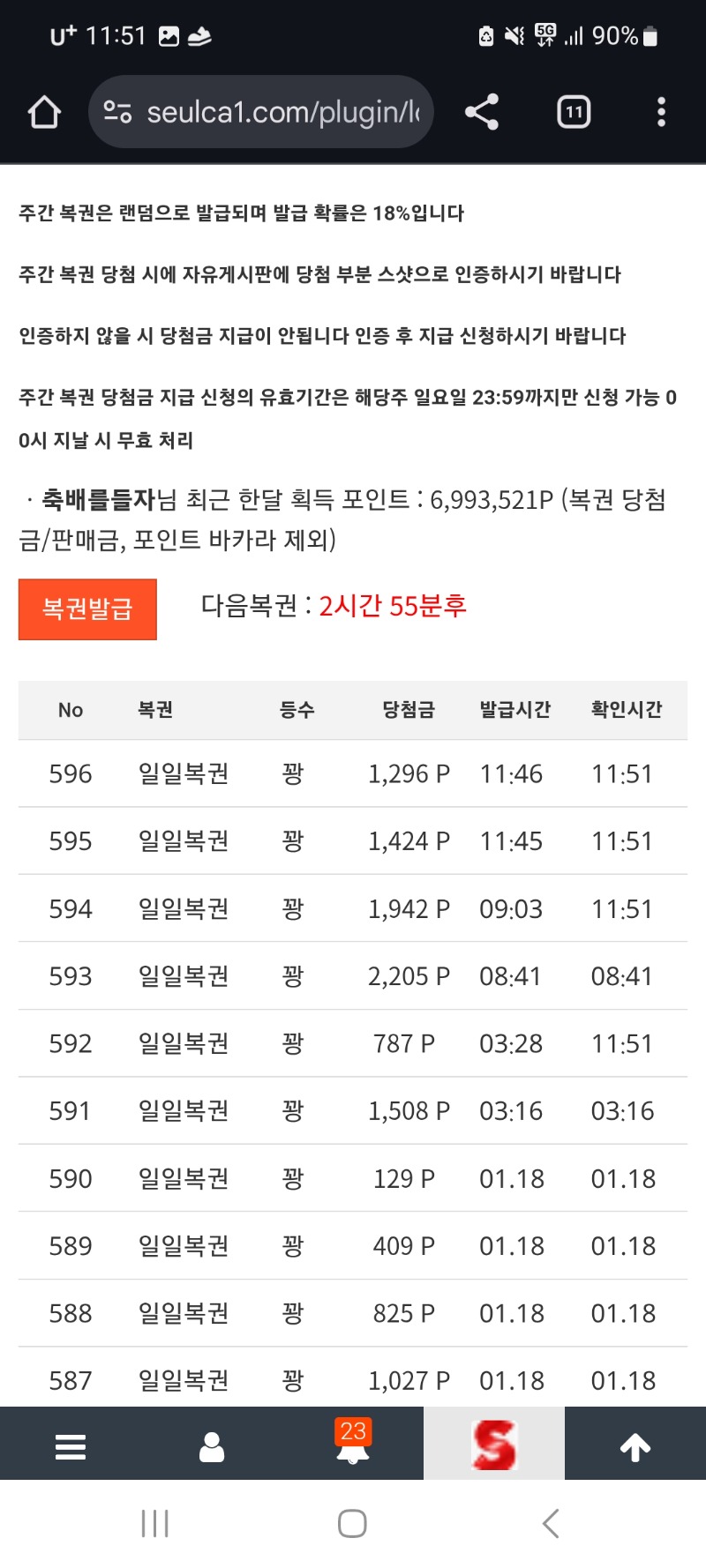Tap the orange 복권발급 button
The height and width of the screenshot is (1568, 706).
(x=87, y=609)
